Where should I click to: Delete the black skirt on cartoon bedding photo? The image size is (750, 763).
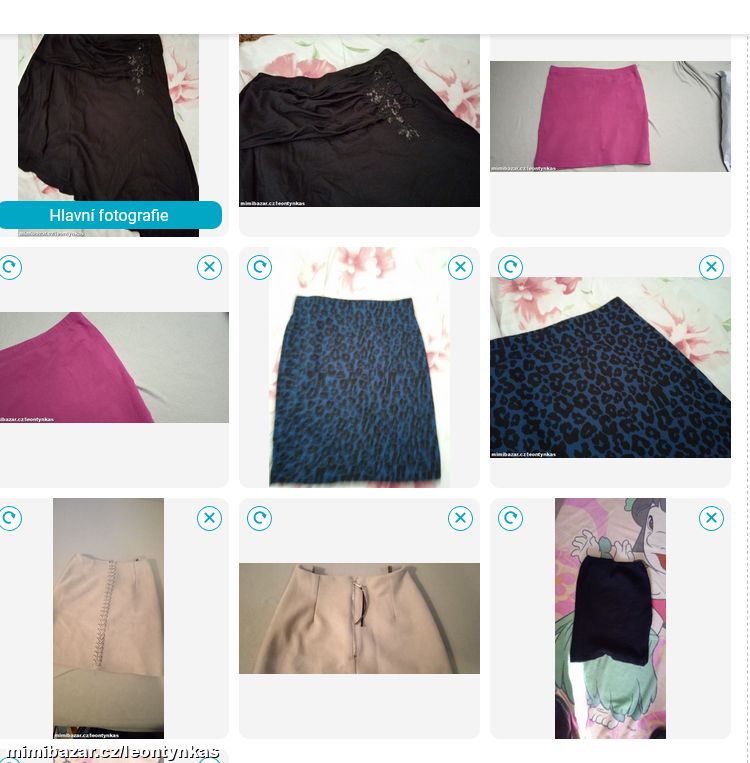click(711, 518)
